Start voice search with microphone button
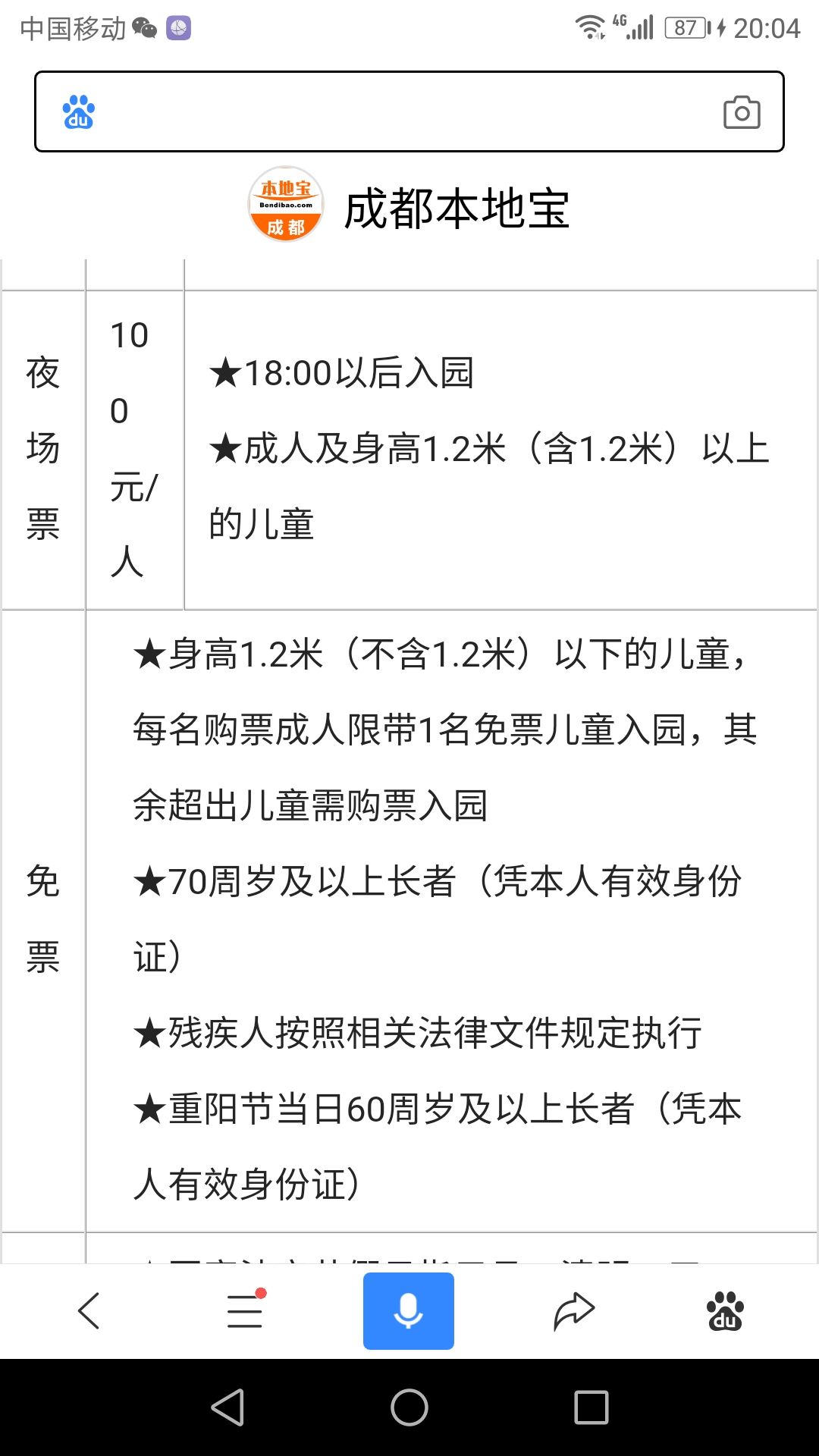 (409, 1311)
